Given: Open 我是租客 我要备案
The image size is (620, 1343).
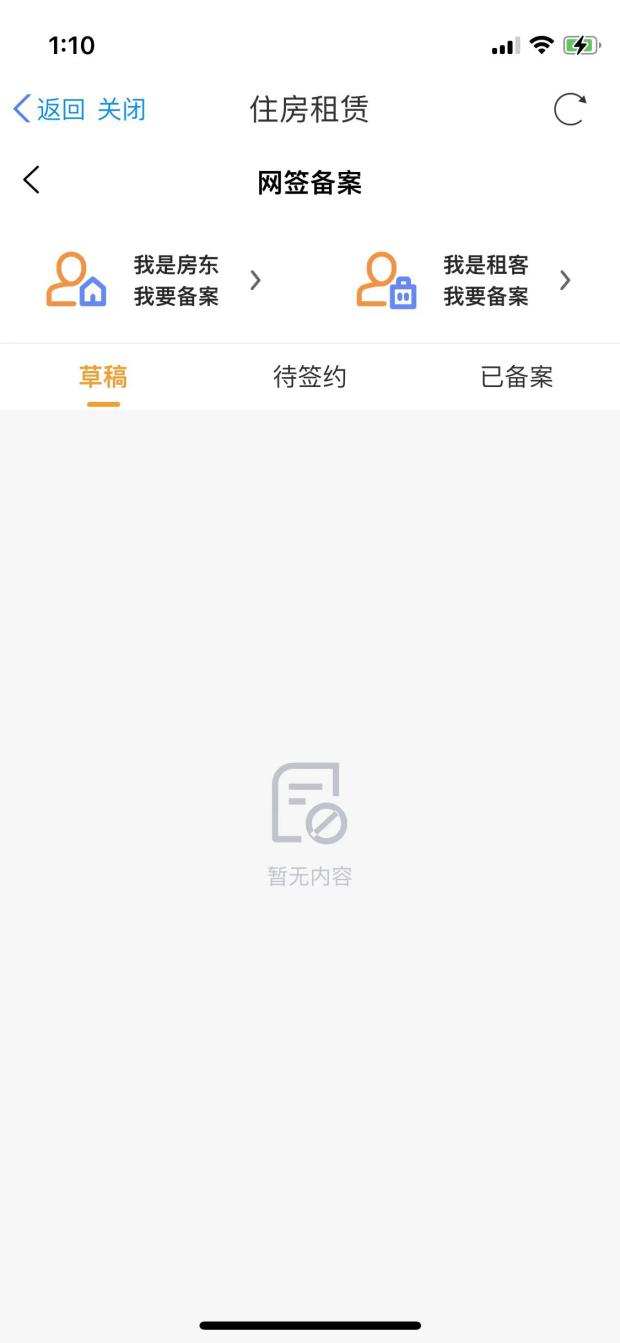Looking at the screenshot, I should pos(464,280).
